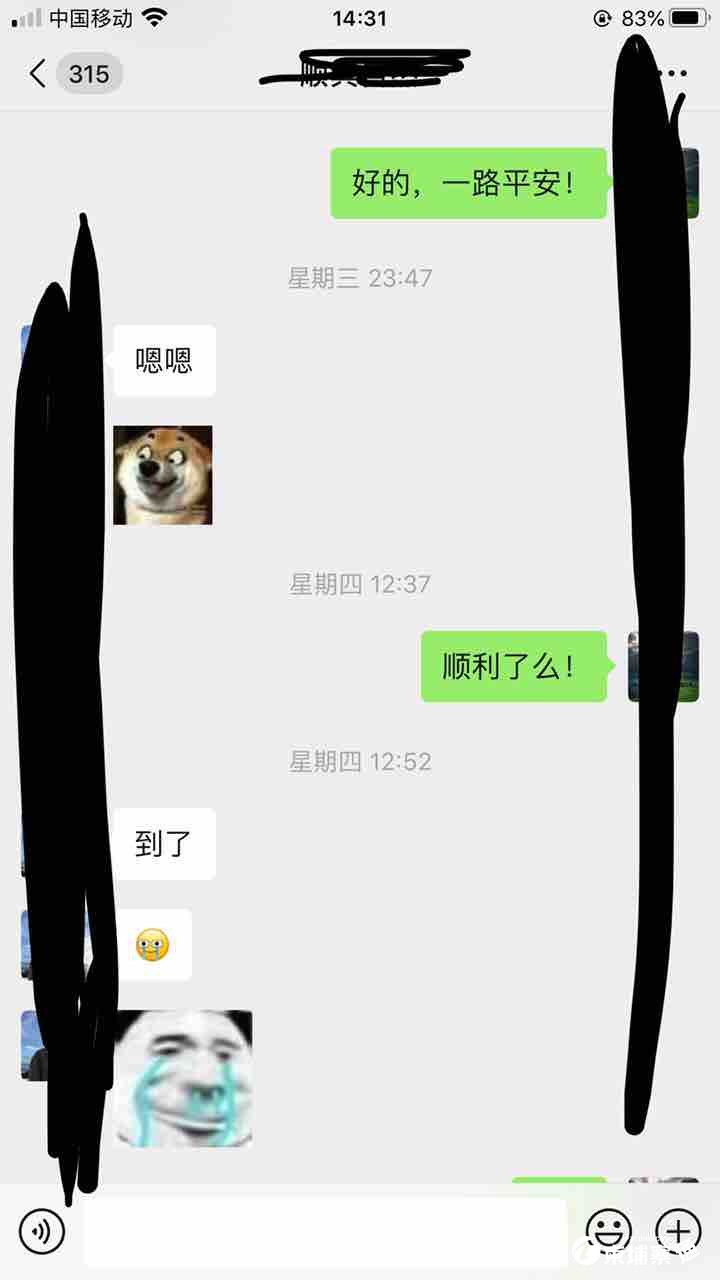Switch to voice message input
Screen dimensions: 720x1280
pyautogui.click(x=42, y=1231)
